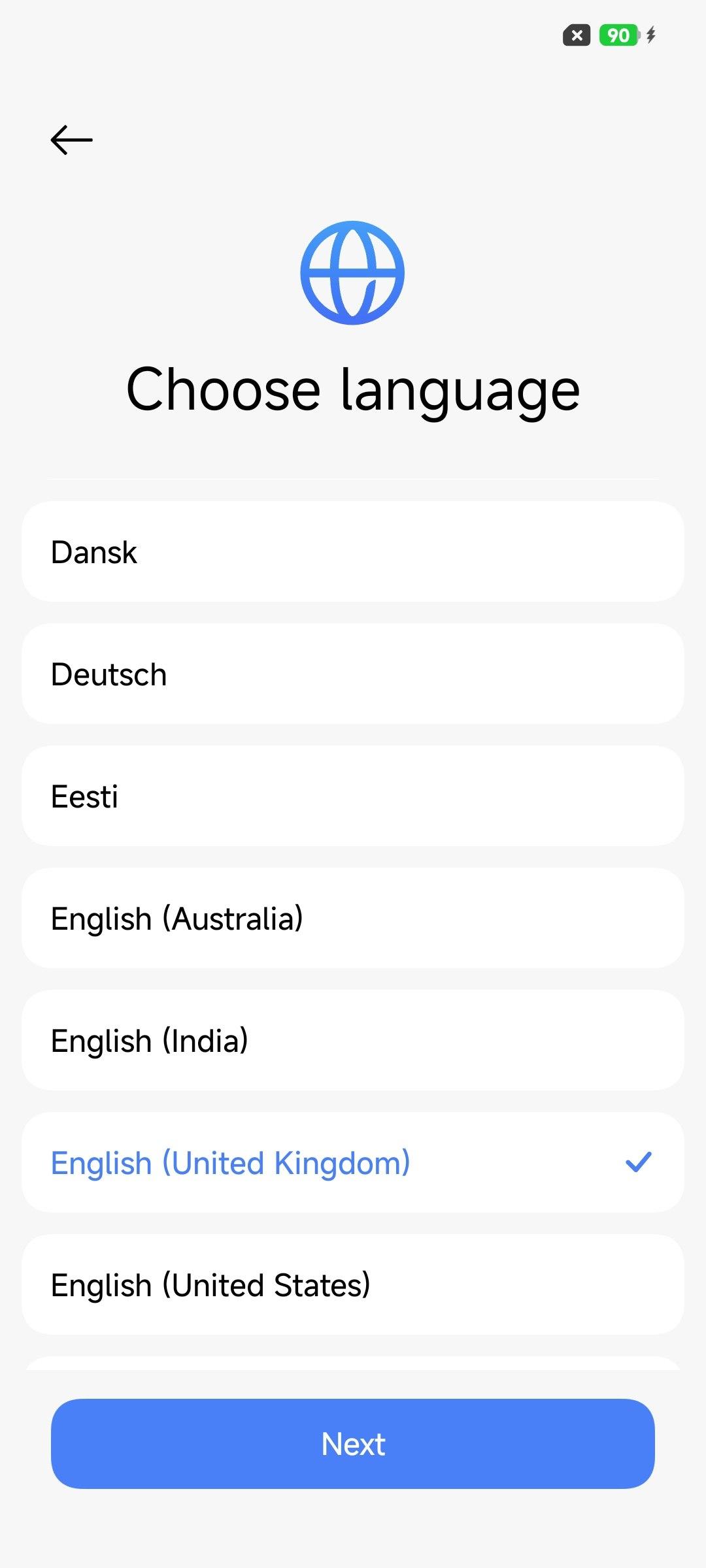This screenshot has width=706, height=1568.
Task: Pick Eesti as device language
Action: 353,796
